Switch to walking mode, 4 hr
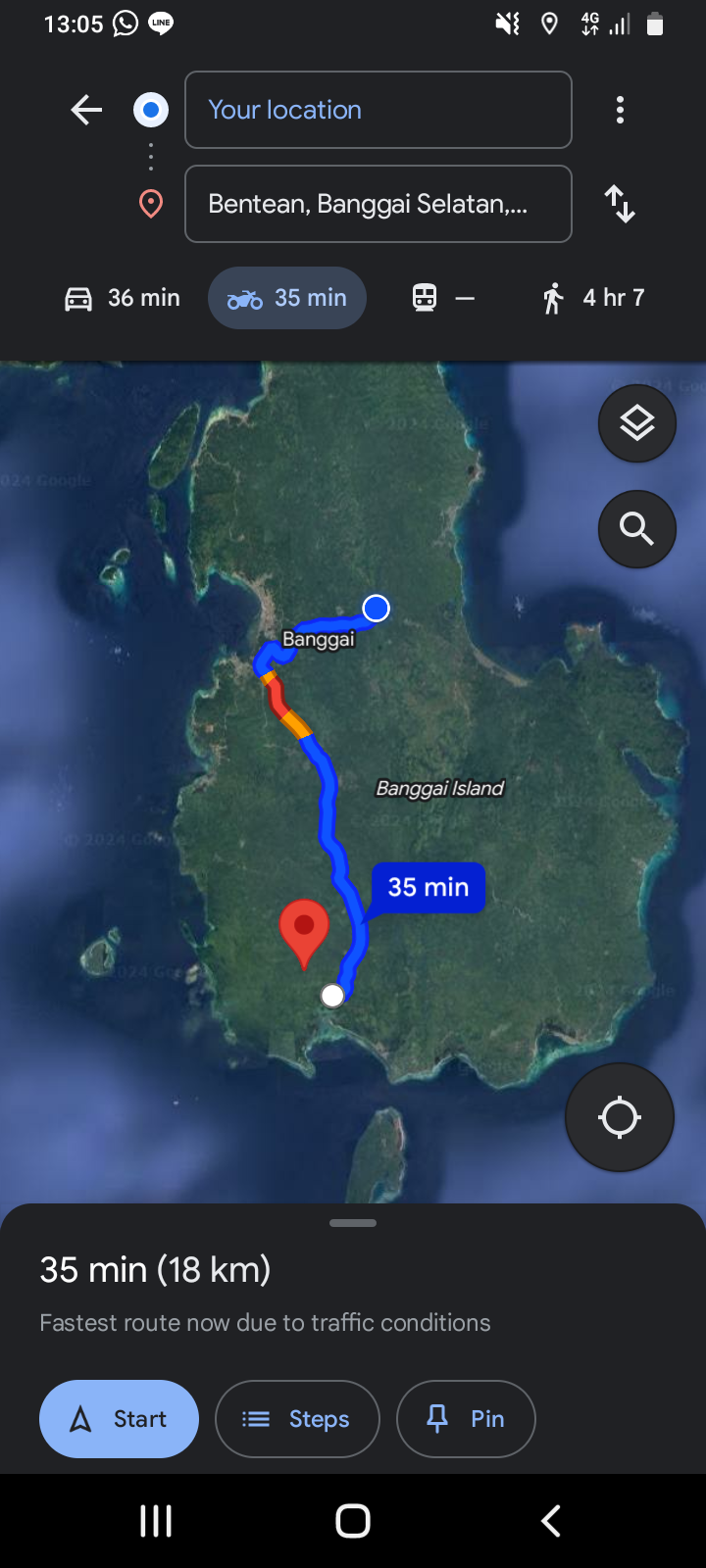The image size is (706, 1568). [x=593, y=298]
